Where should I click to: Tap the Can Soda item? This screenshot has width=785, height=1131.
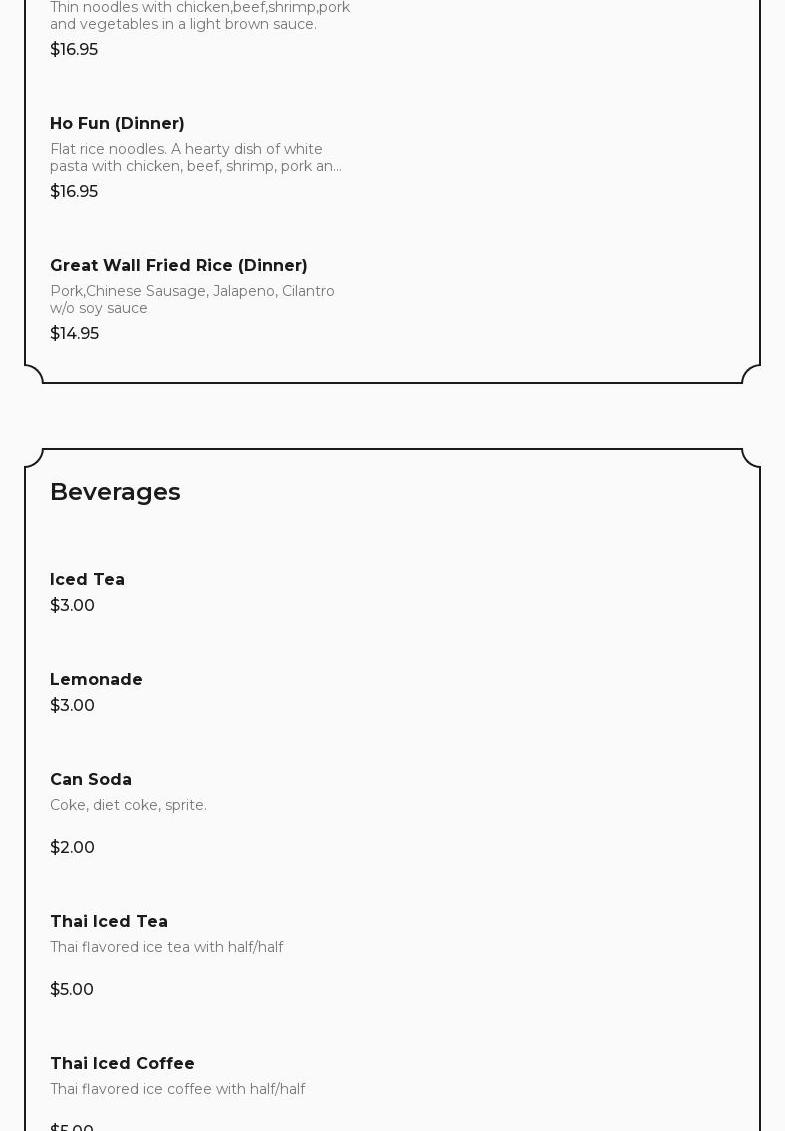coord(91,780)
